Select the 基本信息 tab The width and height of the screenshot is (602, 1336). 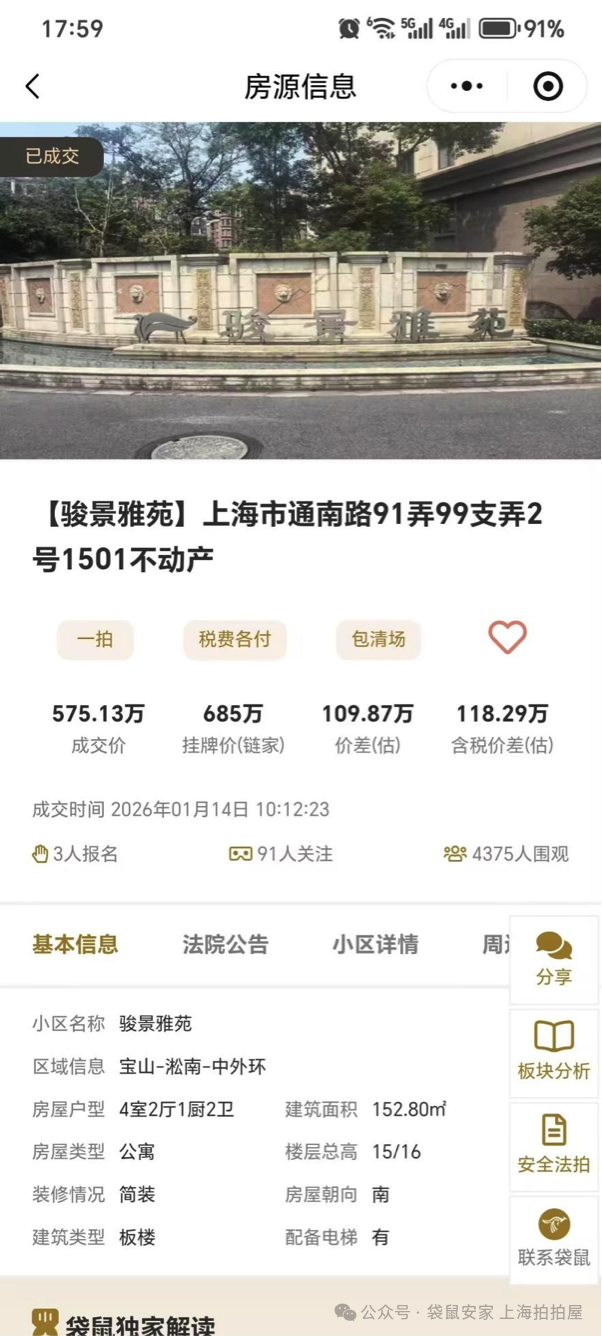[75, 944]
